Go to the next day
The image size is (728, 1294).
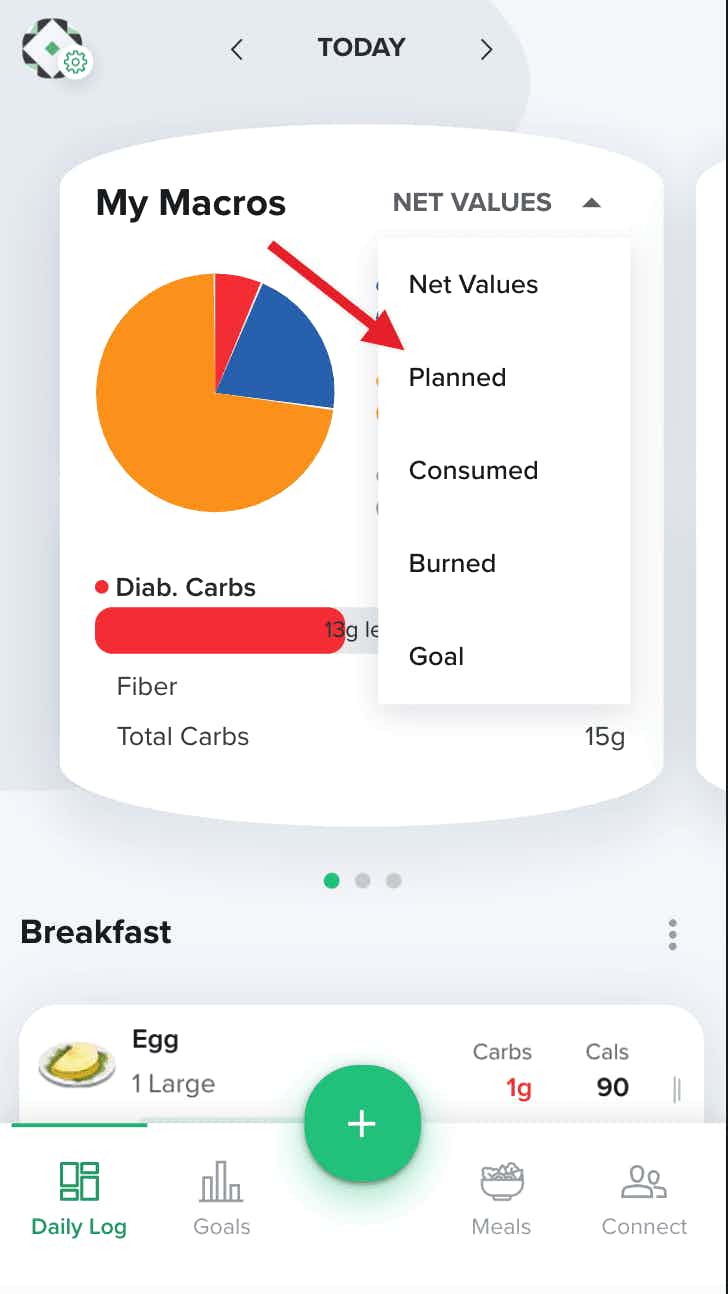click(486, 49)
